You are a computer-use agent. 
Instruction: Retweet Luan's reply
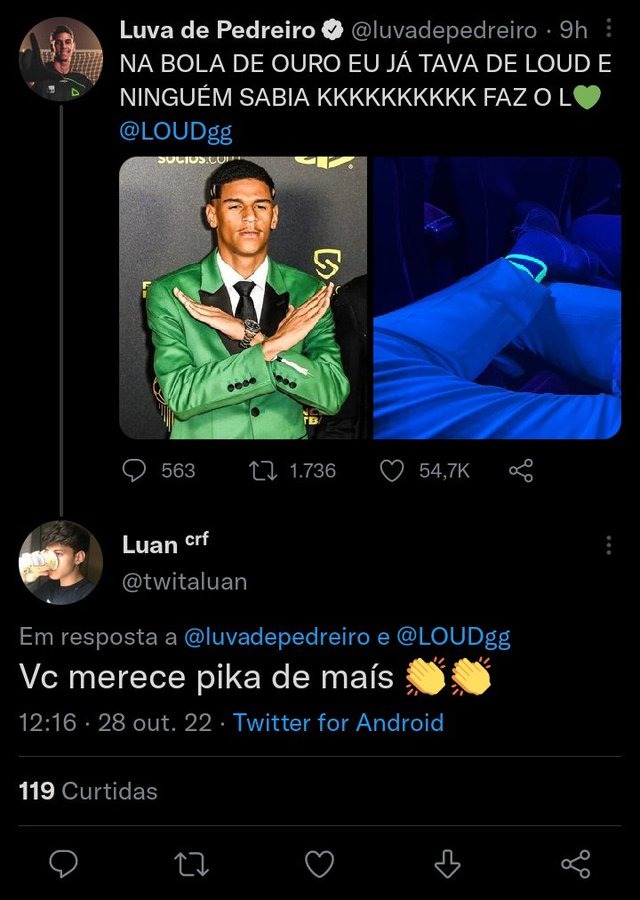point(190,863)
